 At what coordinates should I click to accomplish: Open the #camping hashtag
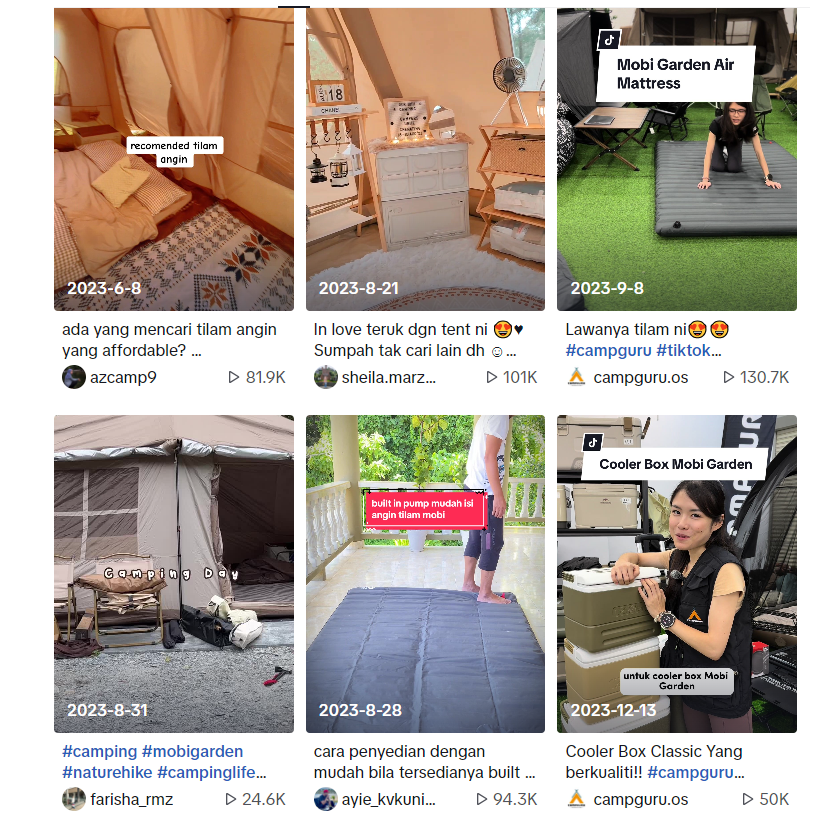point(99,751)
